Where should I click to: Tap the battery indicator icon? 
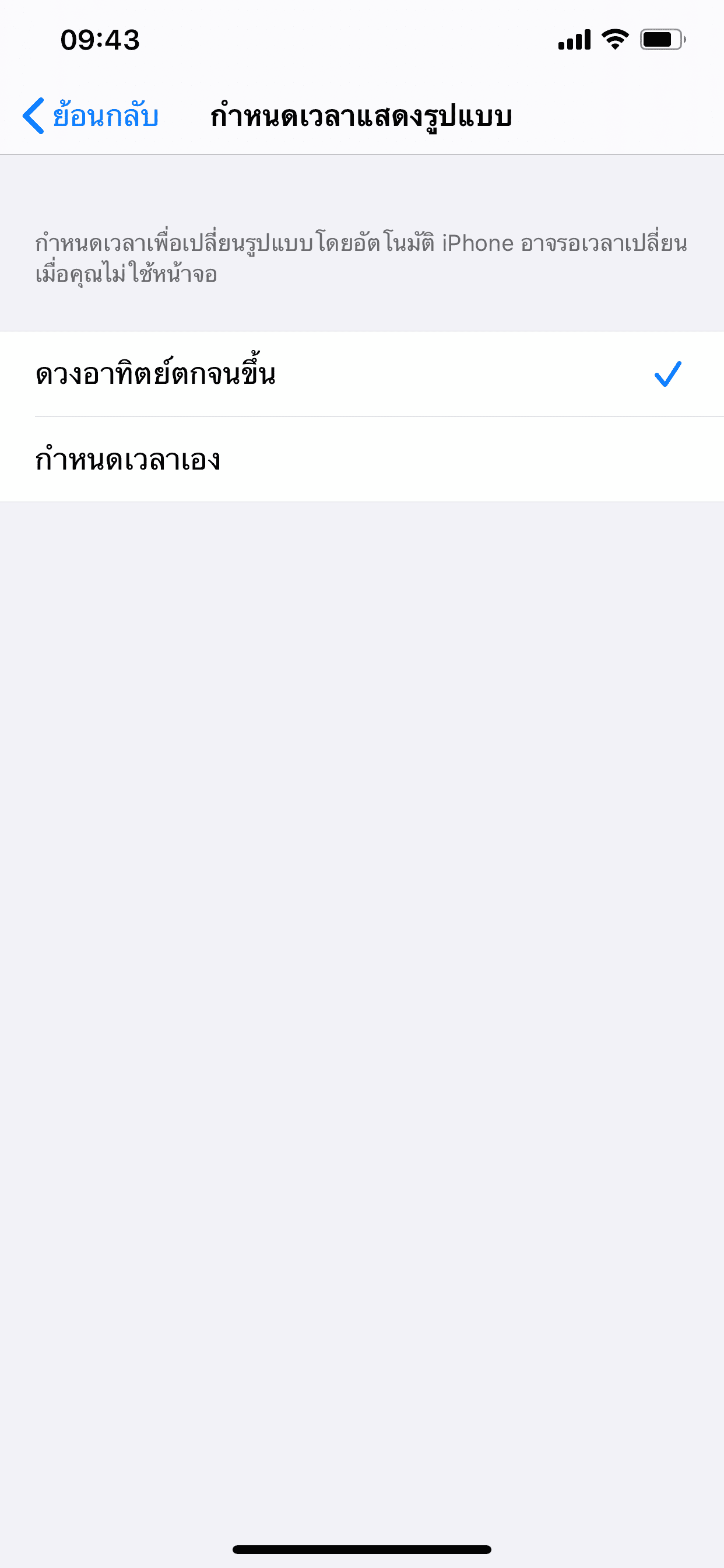[661, 38]
